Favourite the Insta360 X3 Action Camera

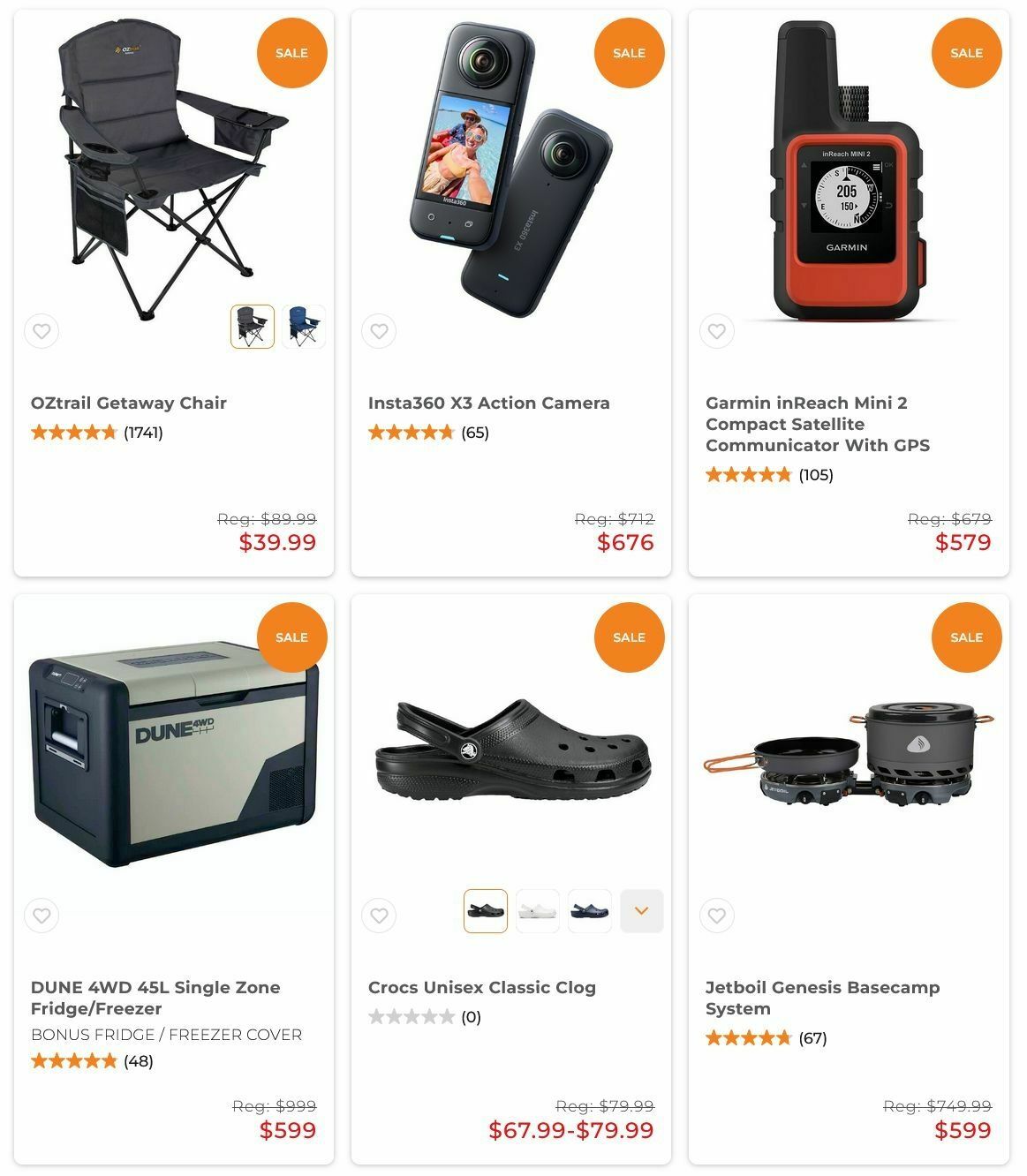tap(379, 332)
